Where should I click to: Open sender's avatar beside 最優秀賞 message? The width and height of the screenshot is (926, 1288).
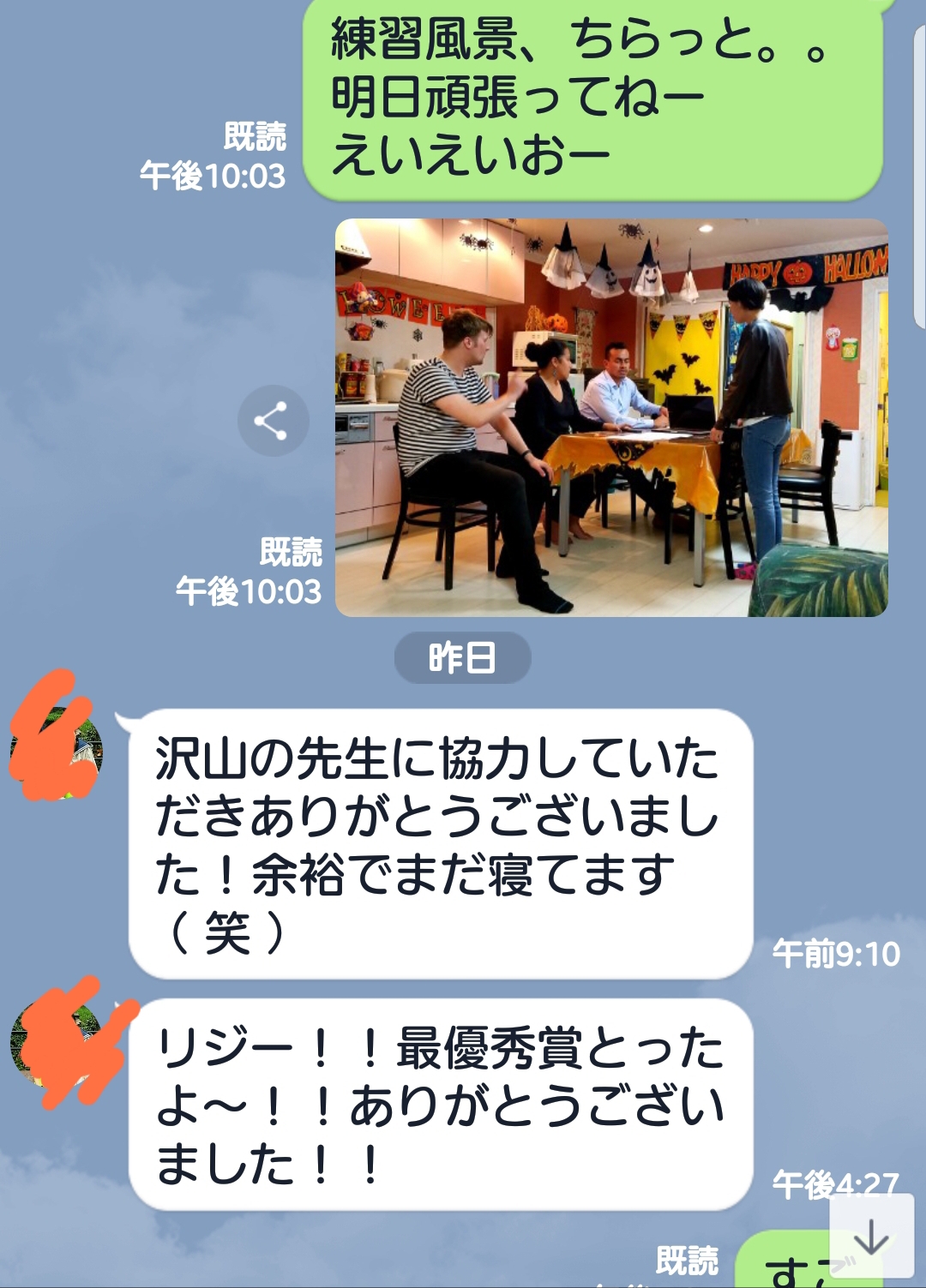[x=56, y=1040]
